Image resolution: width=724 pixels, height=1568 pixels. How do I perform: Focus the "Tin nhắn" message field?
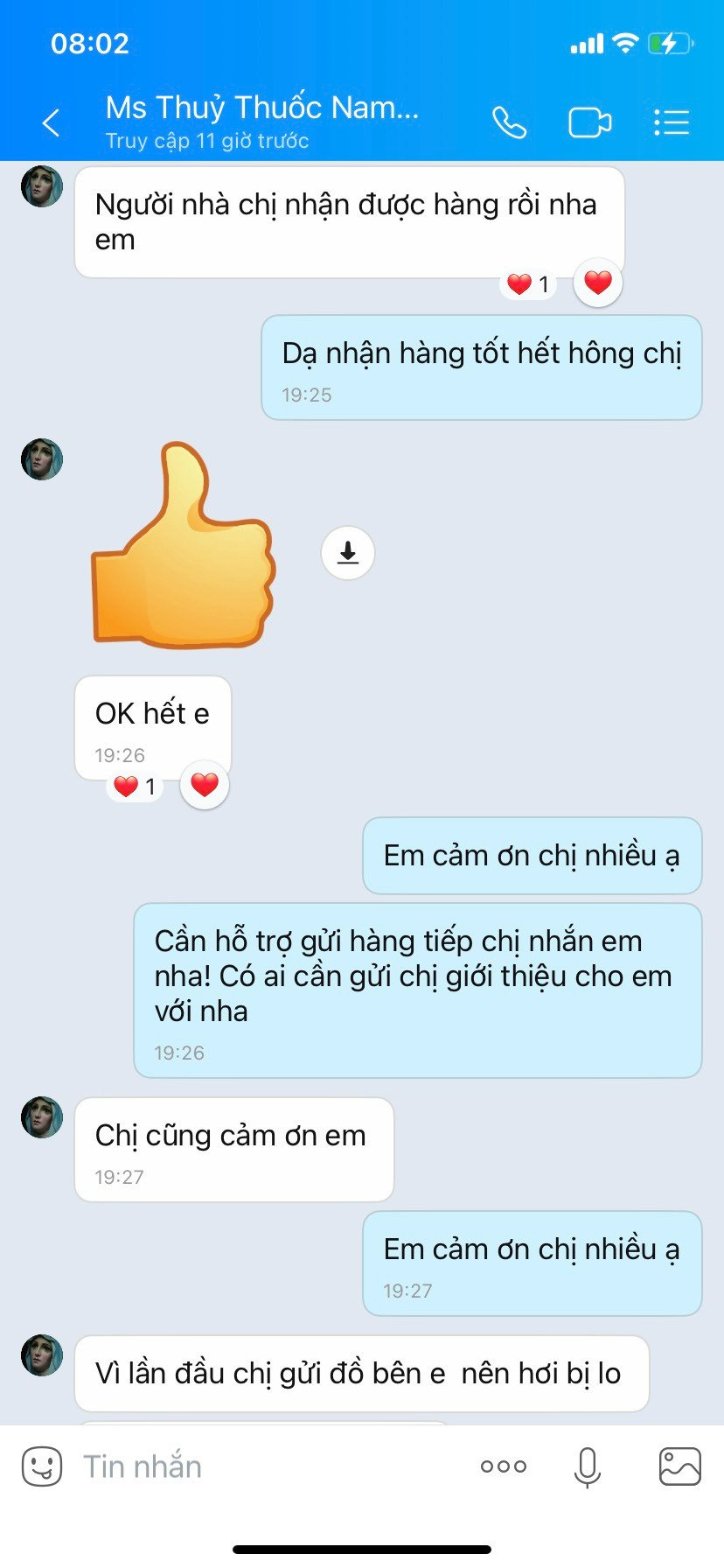coord(262,1466)
